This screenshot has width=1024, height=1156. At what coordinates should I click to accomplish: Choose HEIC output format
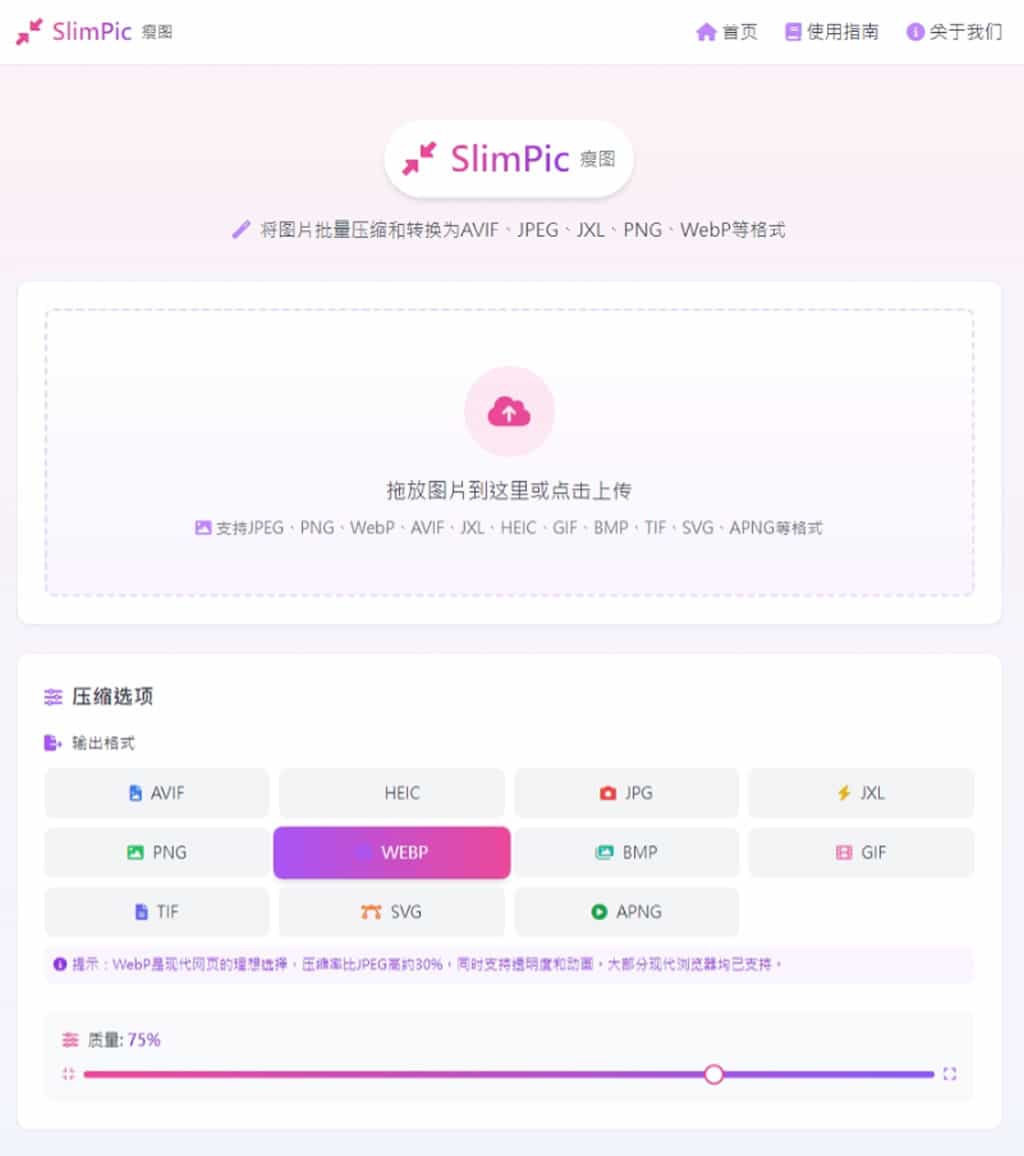[x=392, y=793]
